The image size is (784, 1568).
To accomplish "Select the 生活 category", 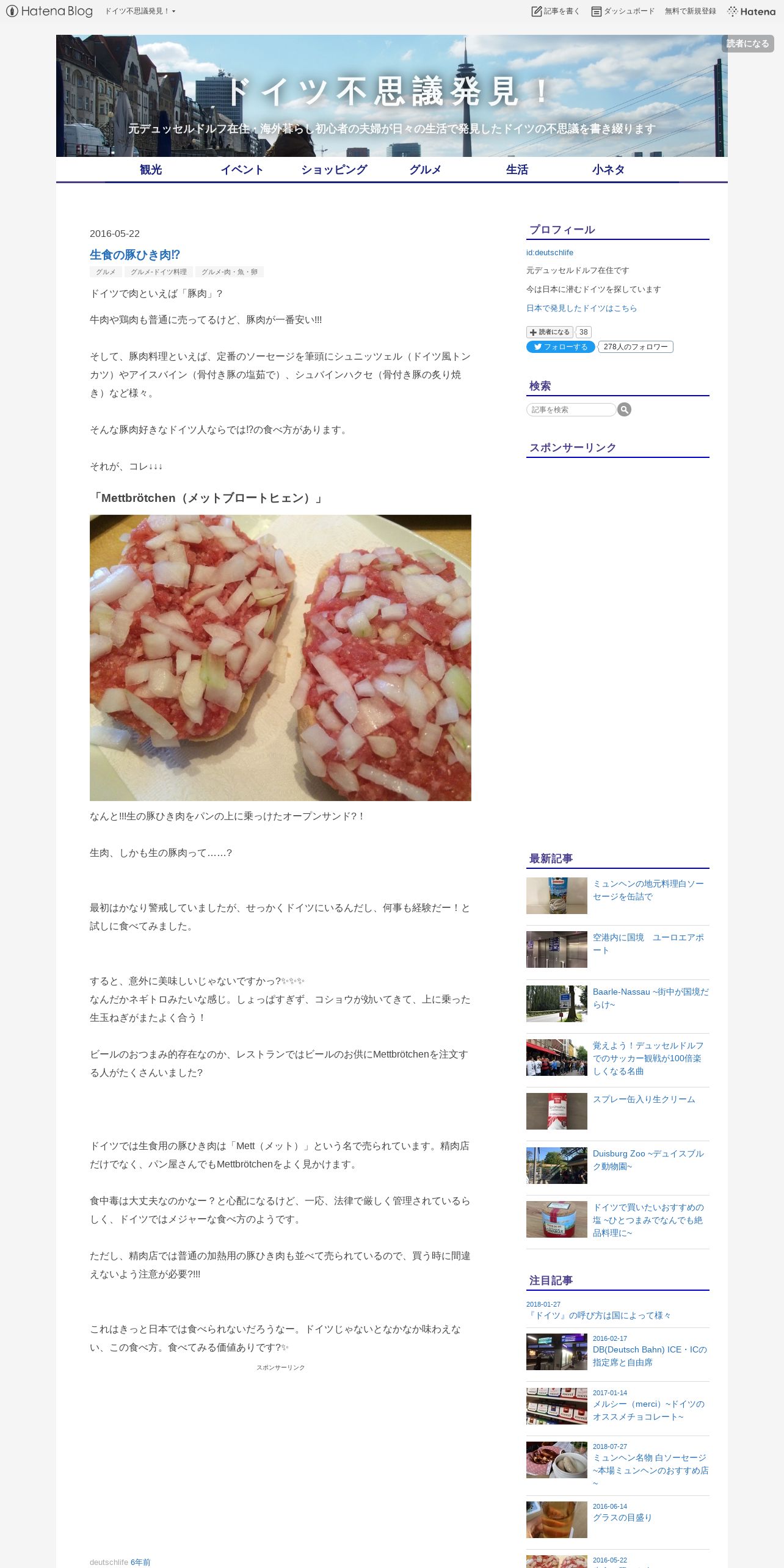I will pyautogui.click(x=517, y=170).
